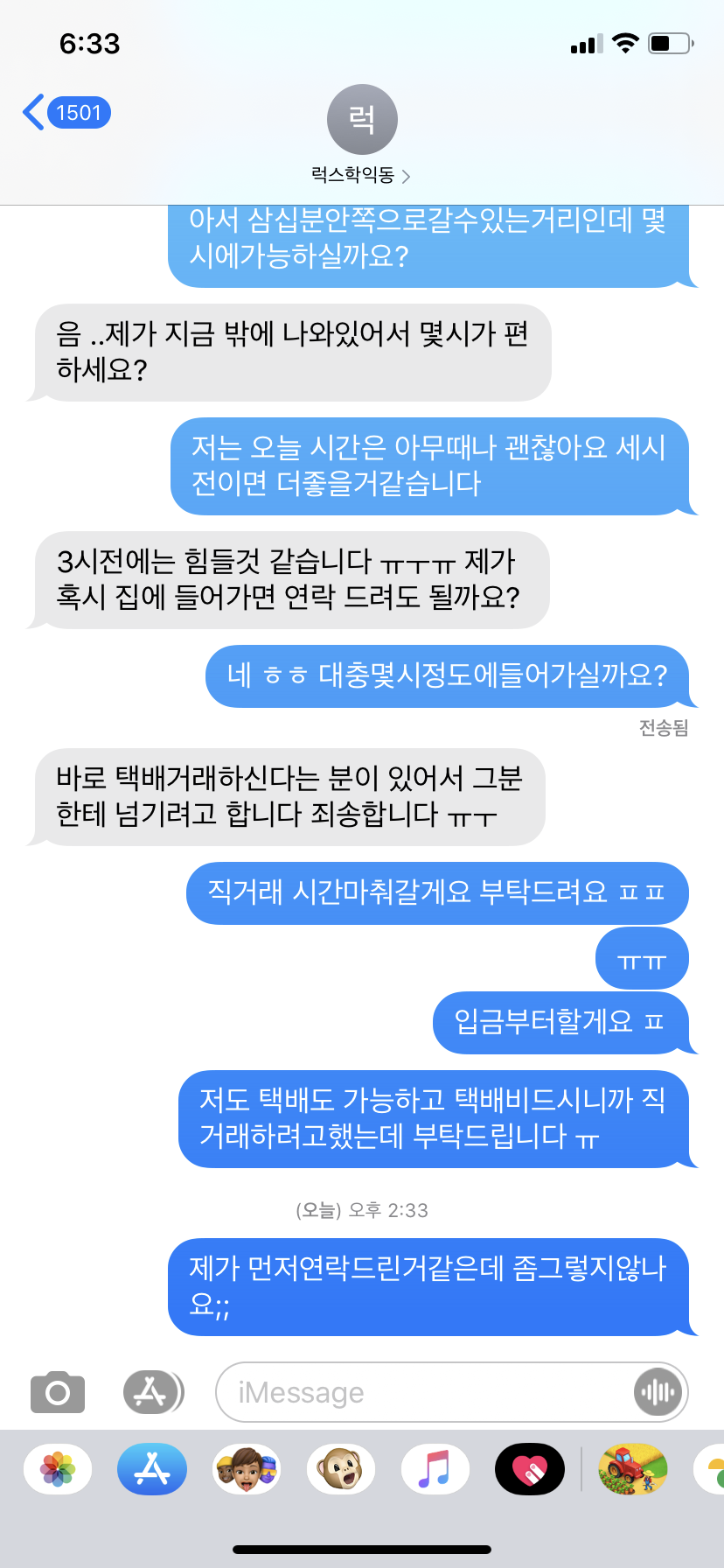Open the Photos iMessage app

[58, 1469]
